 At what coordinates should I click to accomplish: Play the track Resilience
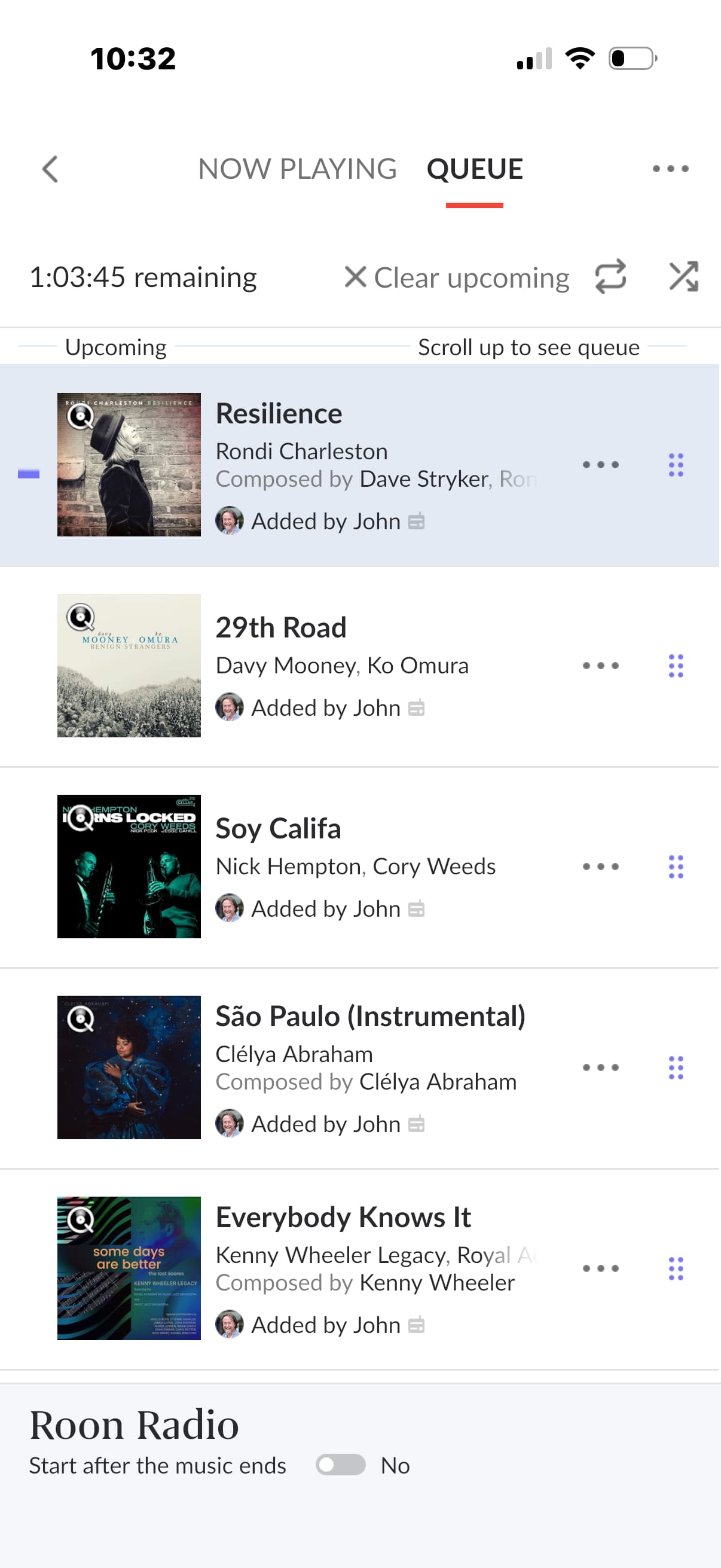pos(279,414)
